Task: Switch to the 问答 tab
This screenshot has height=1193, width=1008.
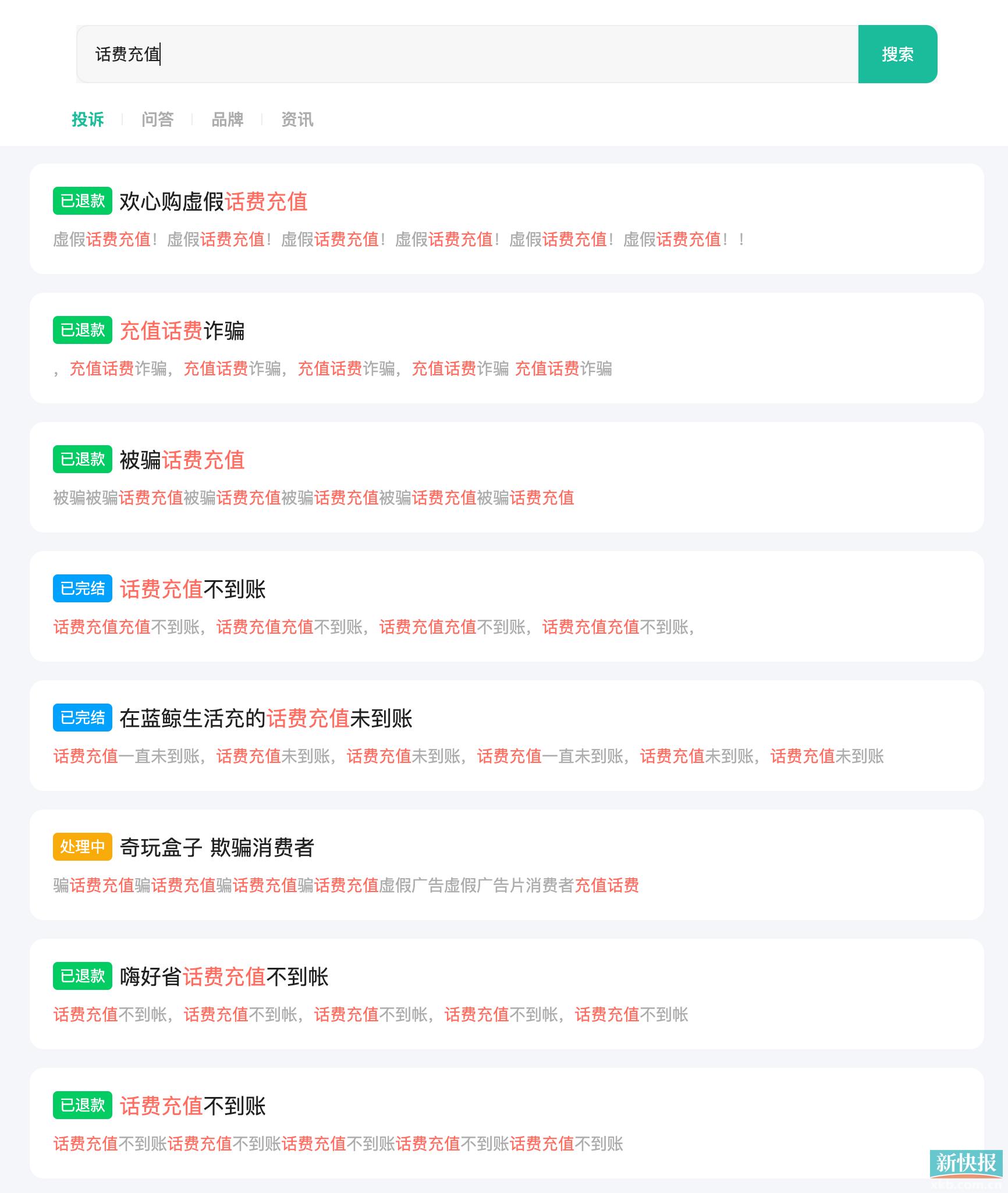Action: [x=158, y=120]
